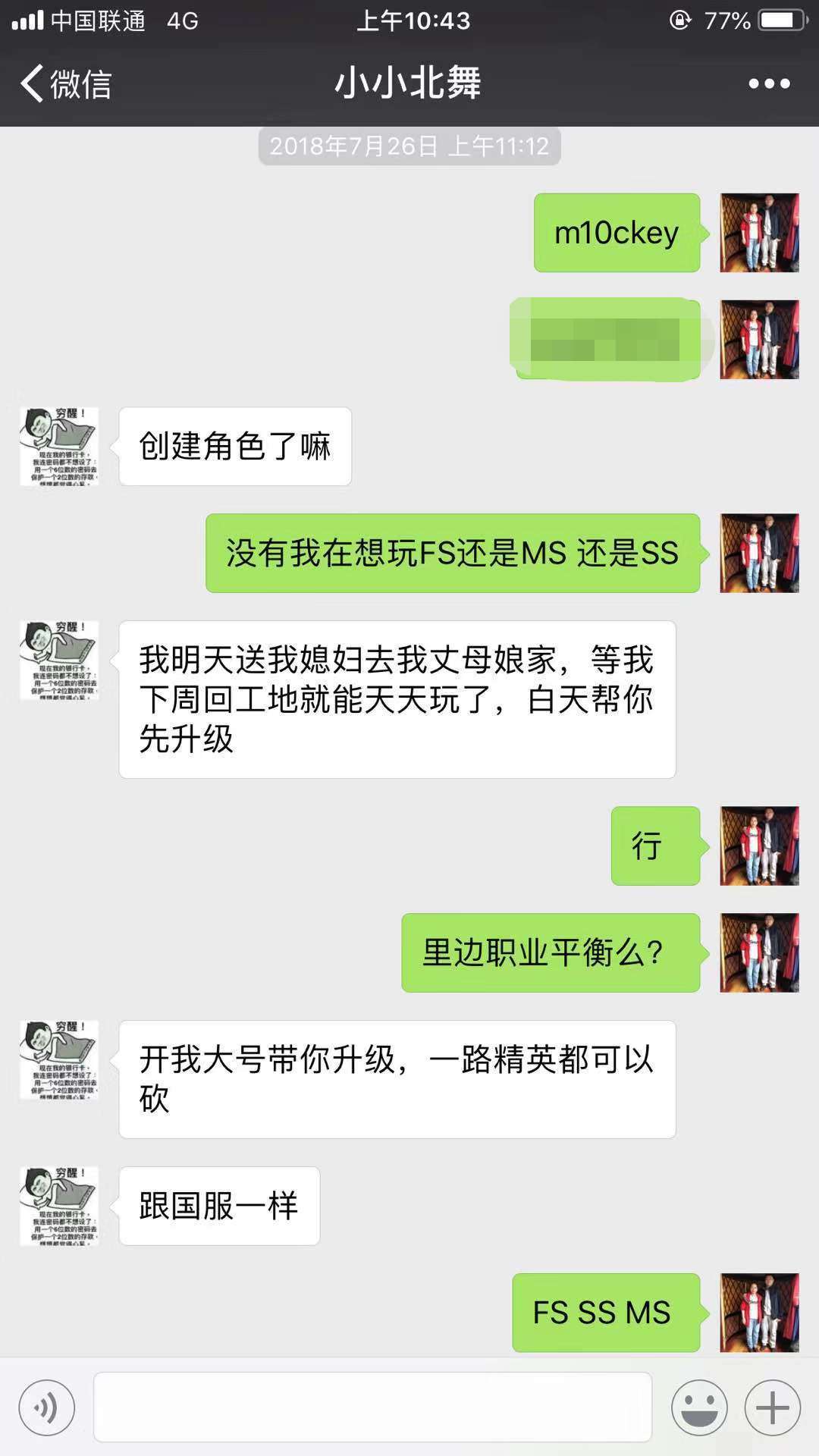Go back to the 微信 chat list

(67, 83)
